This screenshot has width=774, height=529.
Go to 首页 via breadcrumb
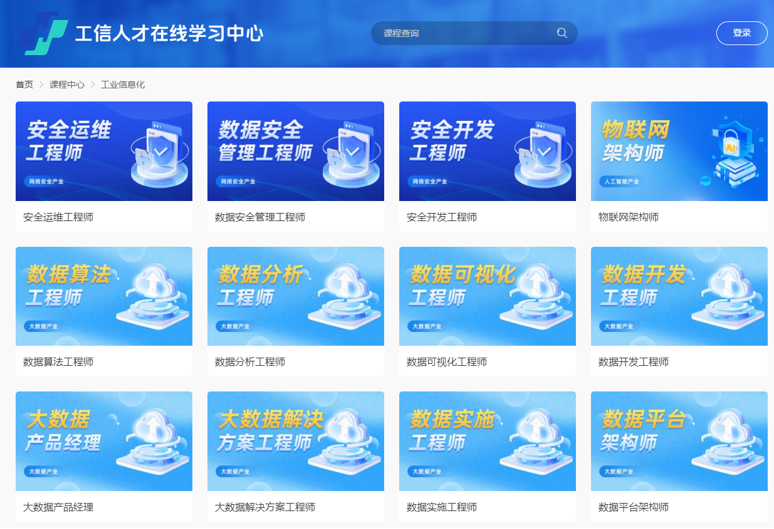pos(24,85)
